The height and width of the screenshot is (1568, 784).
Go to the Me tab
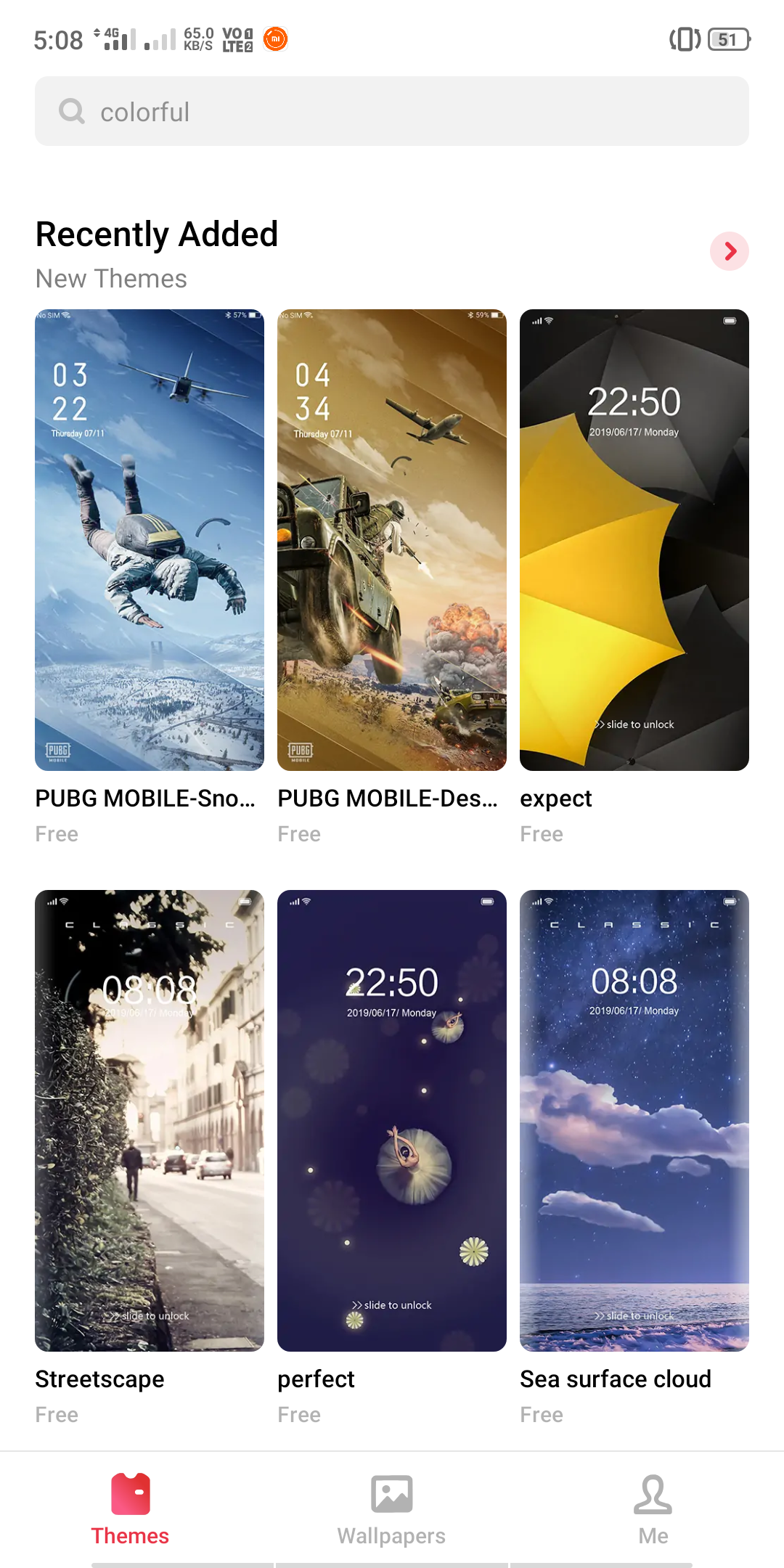[653, 1510]
